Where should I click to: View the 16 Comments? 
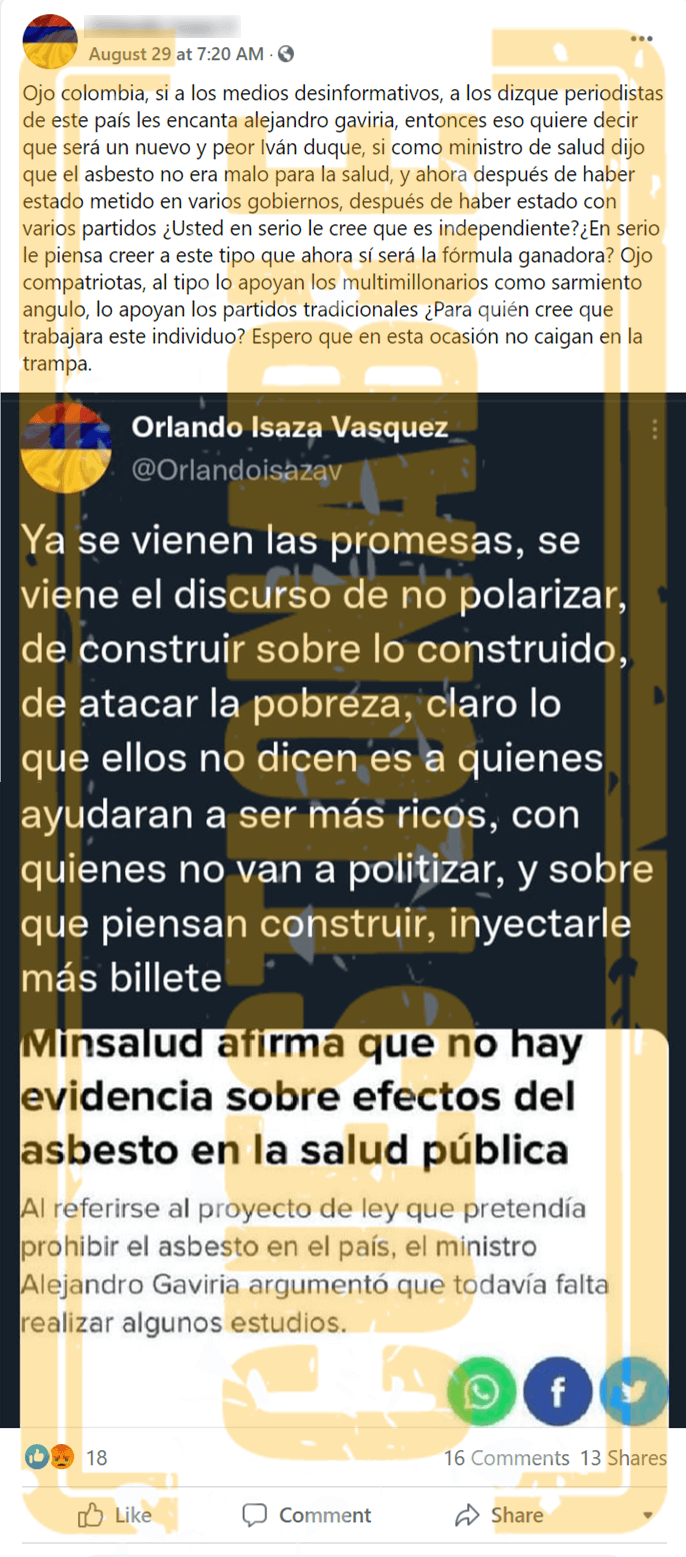click(506, 1458)
